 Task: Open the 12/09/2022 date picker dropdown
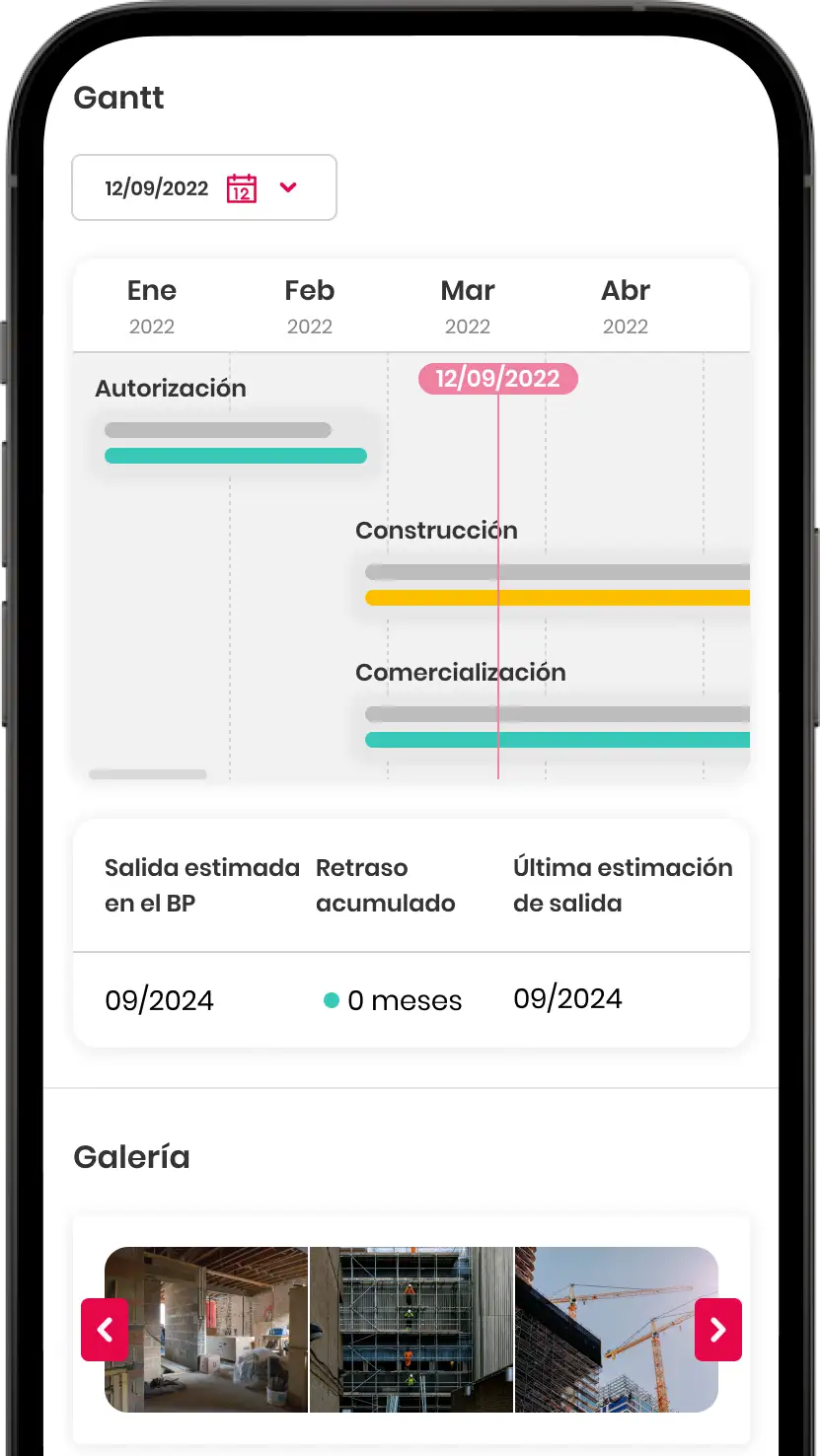[204, 187]
